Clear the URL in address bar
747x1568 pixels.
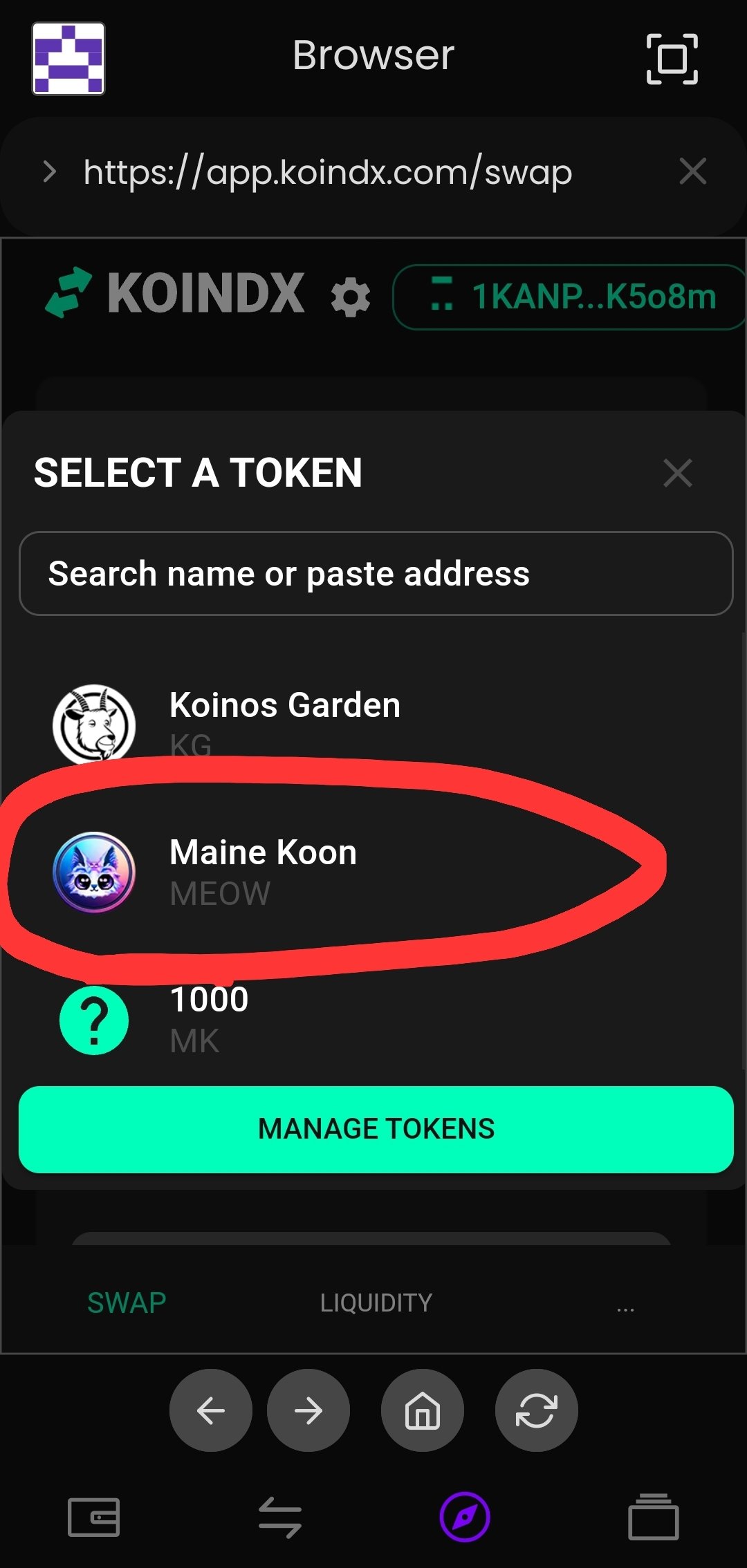[x=692, y=171]
